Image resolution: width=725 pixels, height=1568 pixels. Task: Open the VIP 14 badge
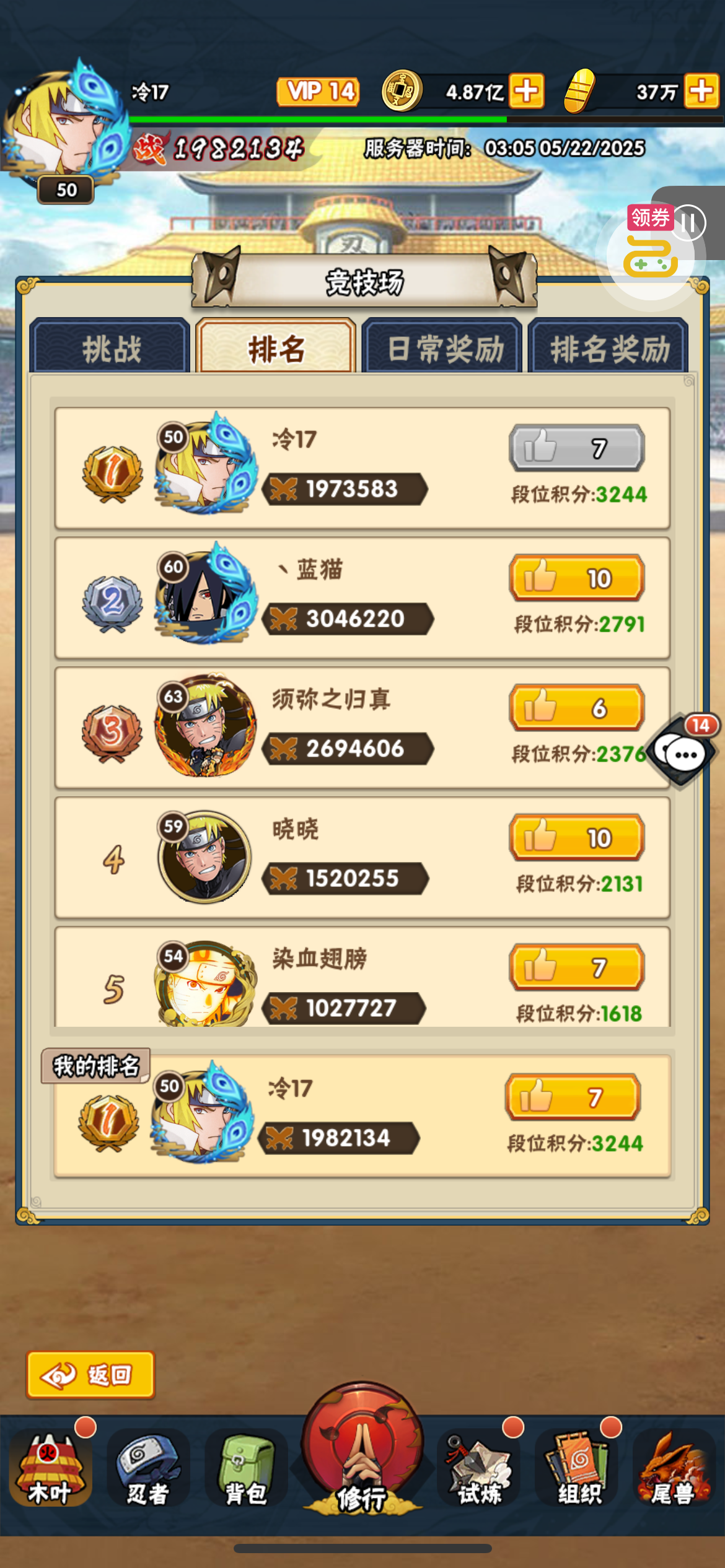(x=318, y=92)
